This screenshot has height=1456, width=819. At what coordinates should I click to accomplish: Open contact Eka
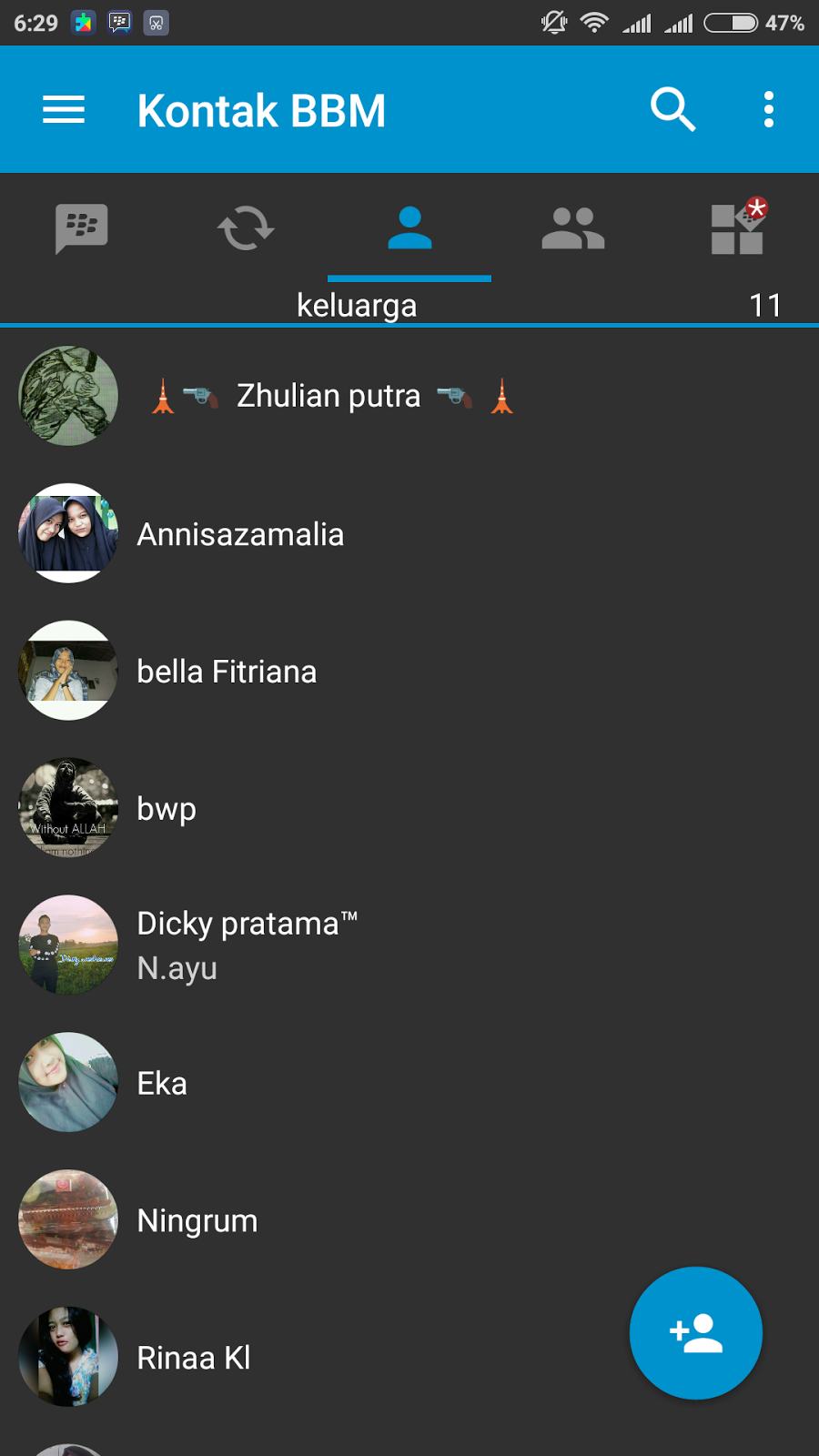click(x=162, y=1083)
